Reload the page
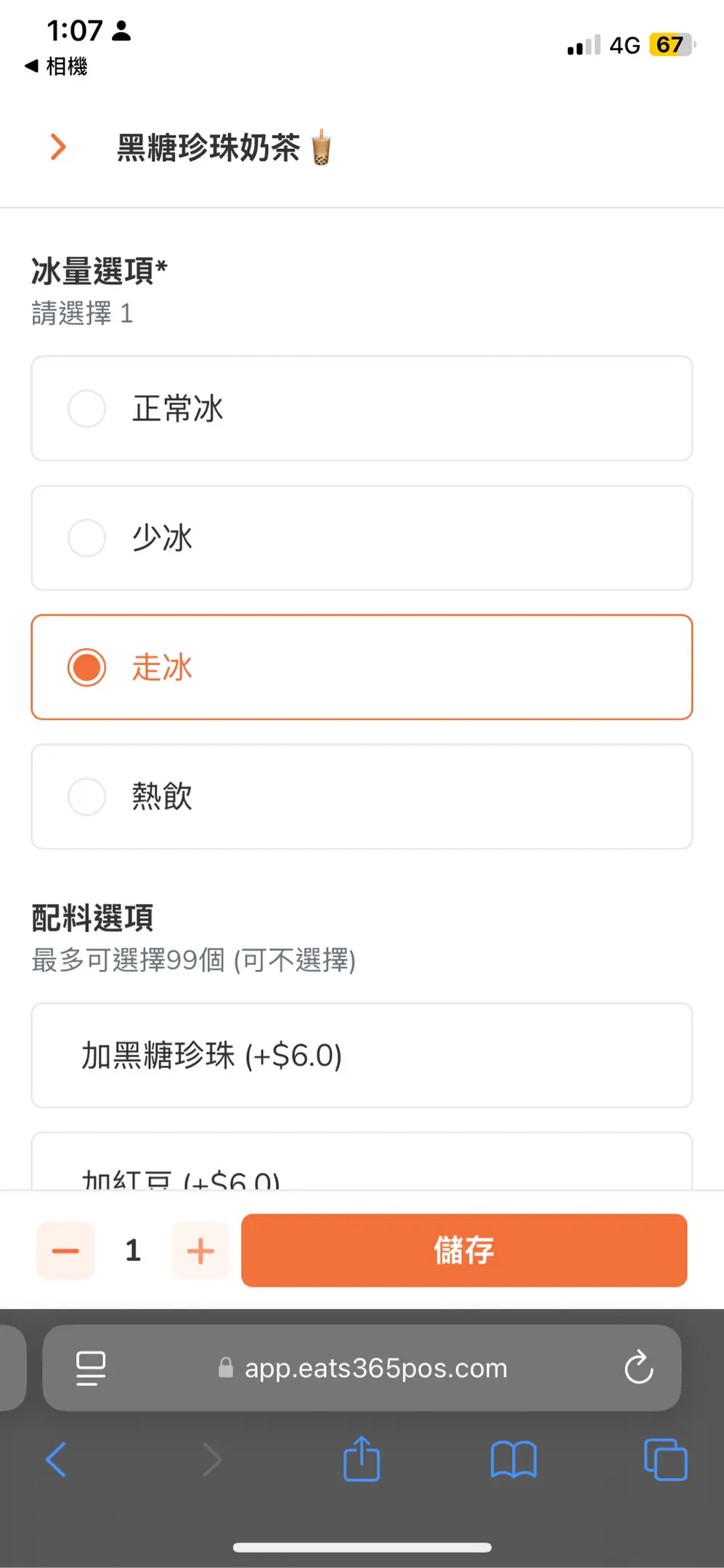Screen dimensions: 724x1568 pos(638,1368)
